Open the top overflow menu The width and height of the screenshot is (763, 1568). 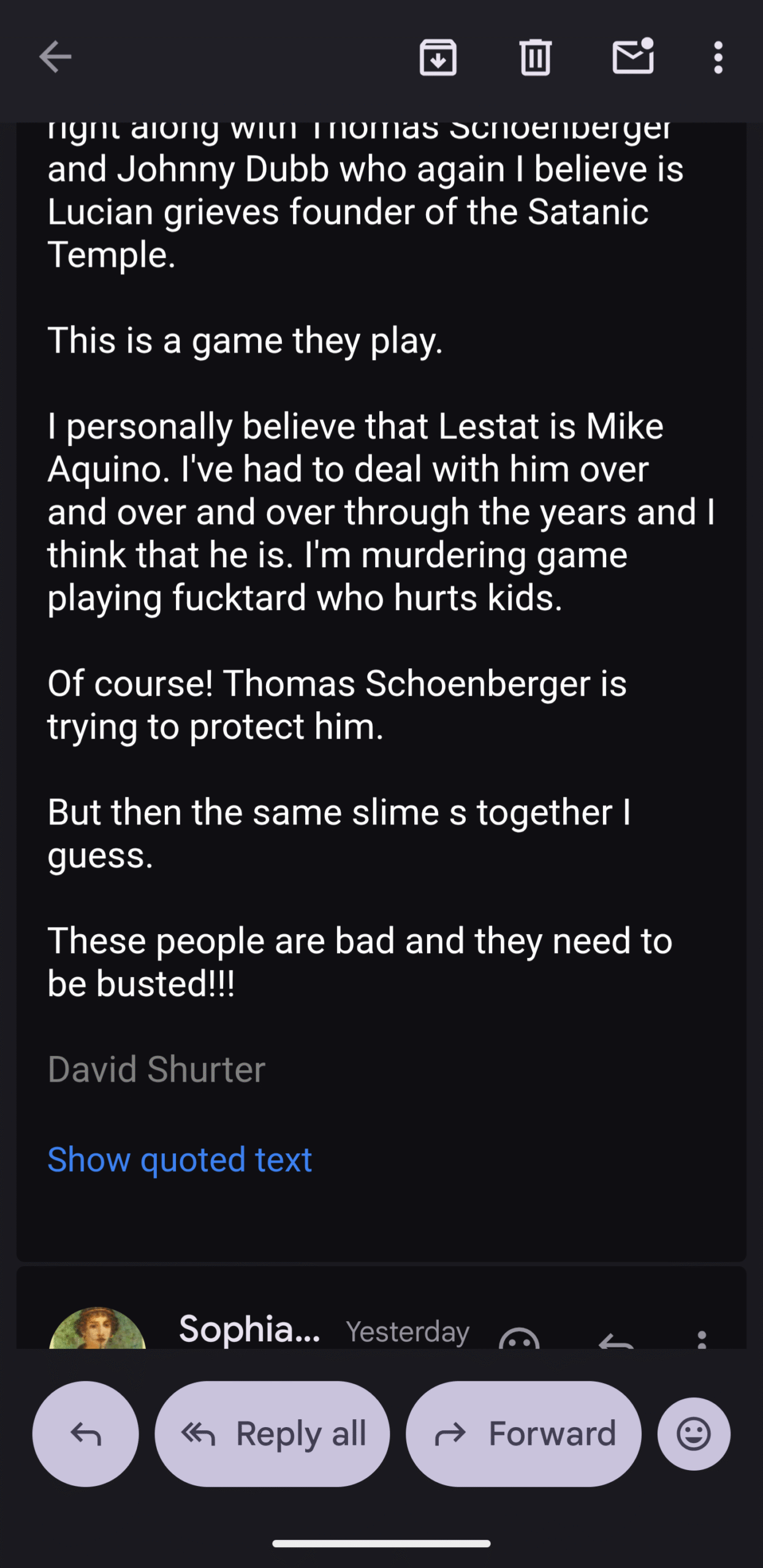click(x=718, y=58)
